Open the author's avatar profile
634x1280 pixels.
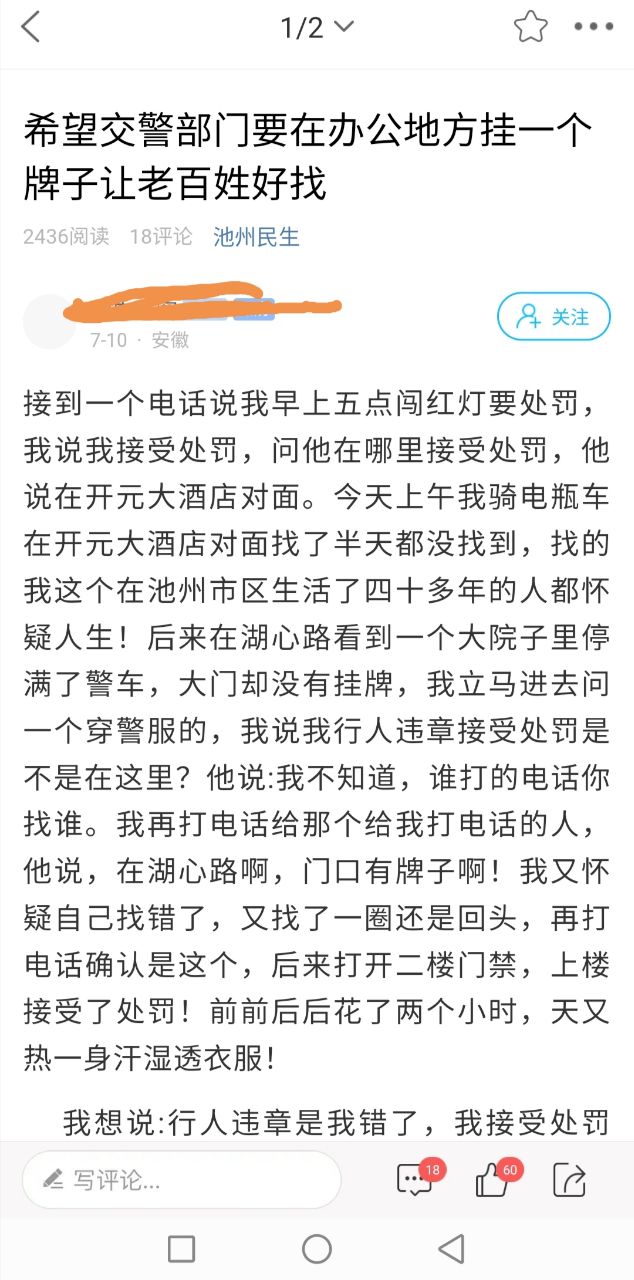tap(49, 322)
